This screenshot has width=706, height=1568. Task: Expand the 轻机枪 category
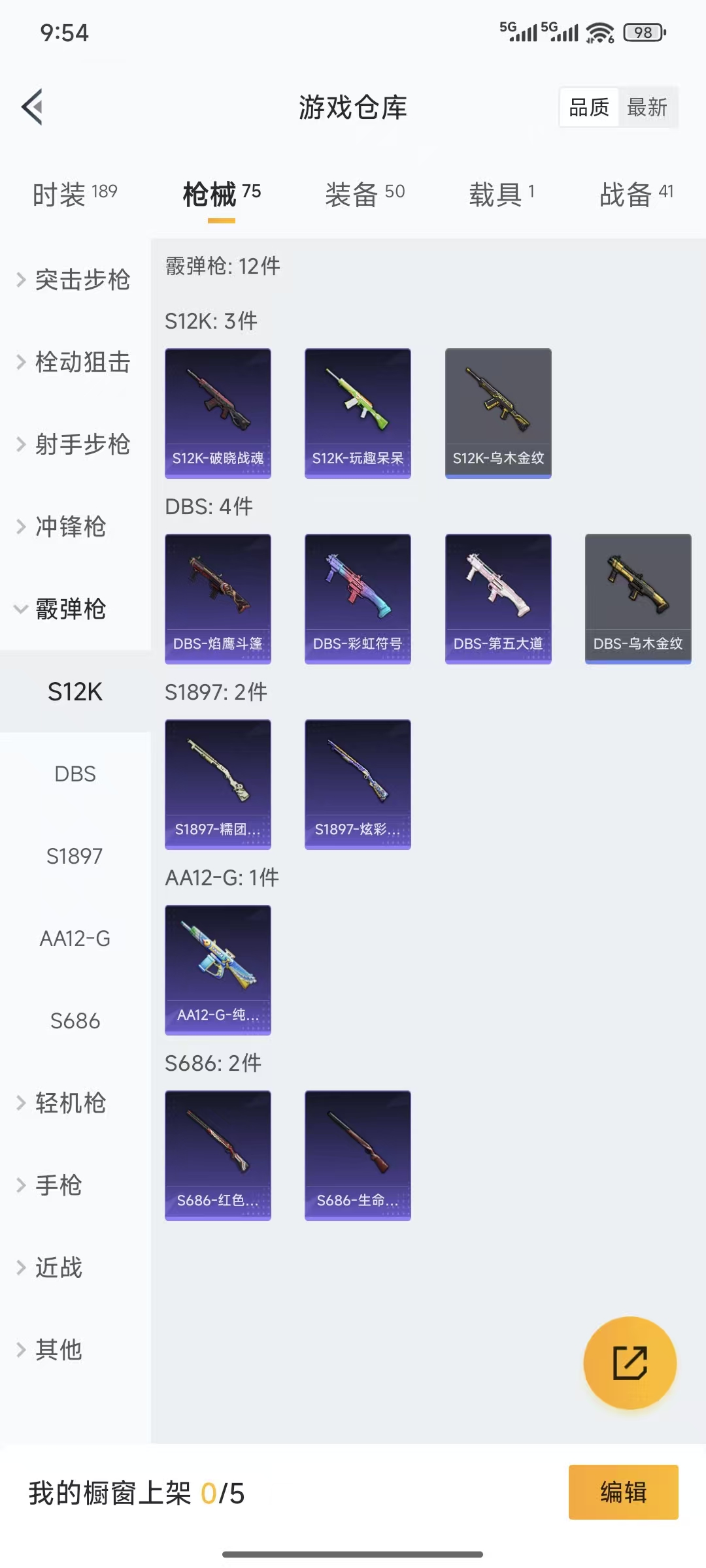click(x=71, y=1103)
